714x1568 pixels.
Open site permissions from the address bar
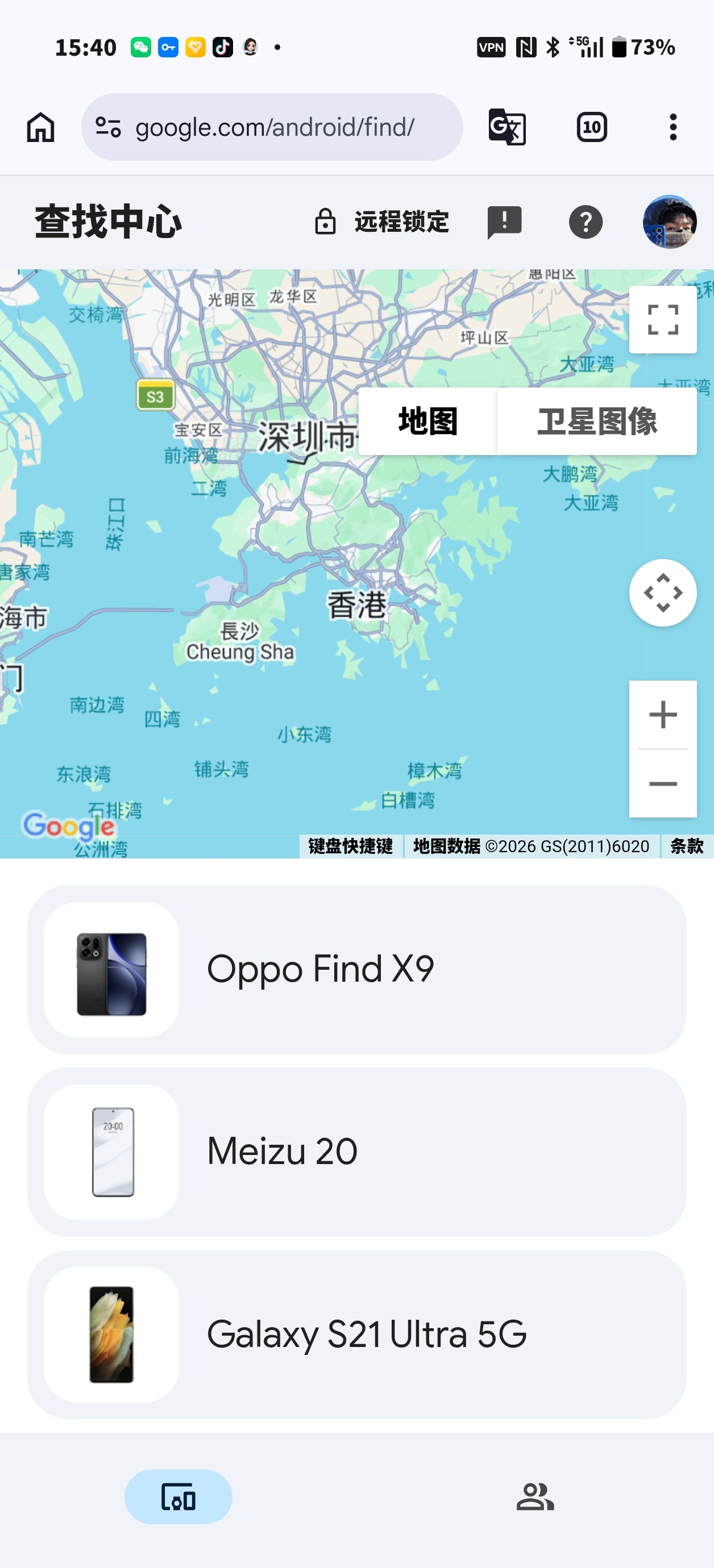[x=107, y=127]
